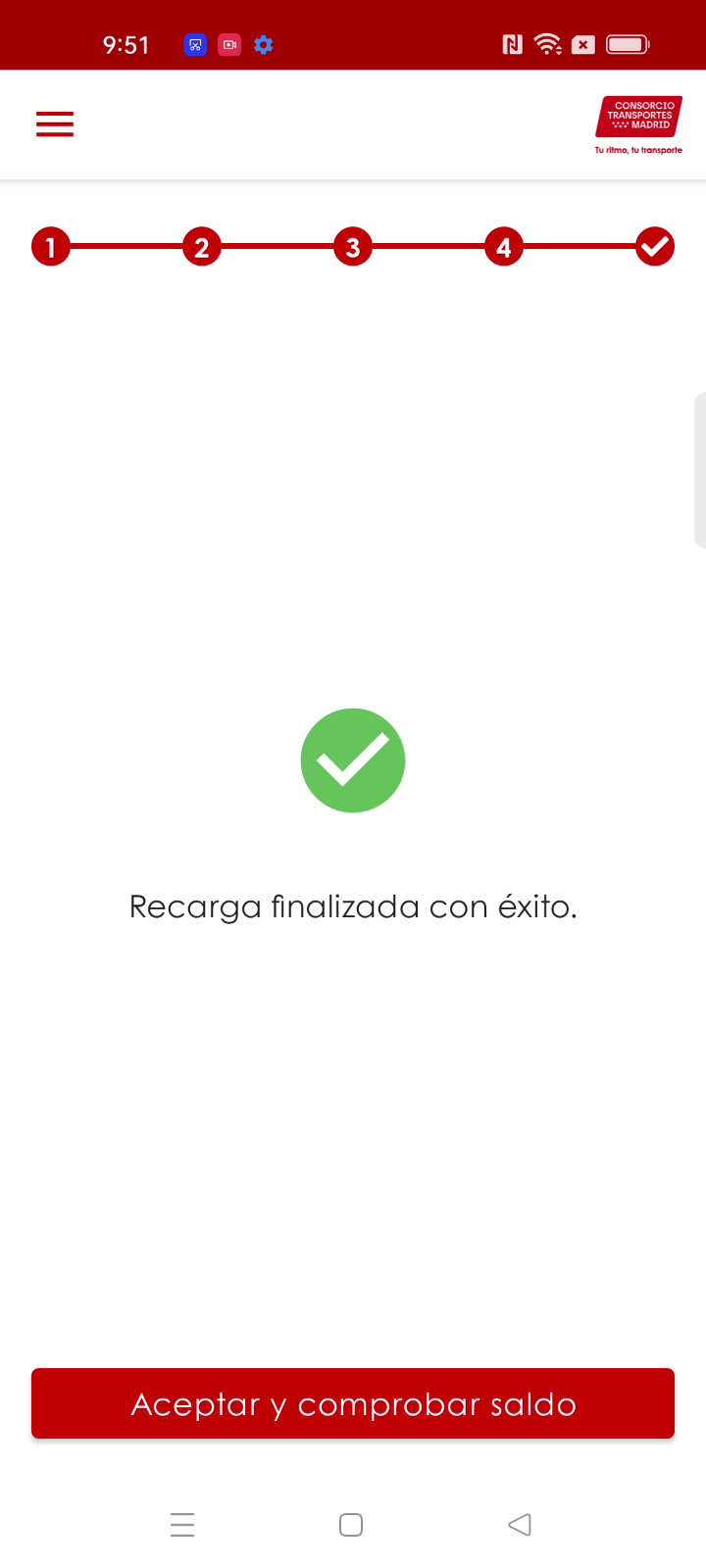Go to the system home screen
The width and height of the screenshot is (706, 1568).
point(351,1525)
